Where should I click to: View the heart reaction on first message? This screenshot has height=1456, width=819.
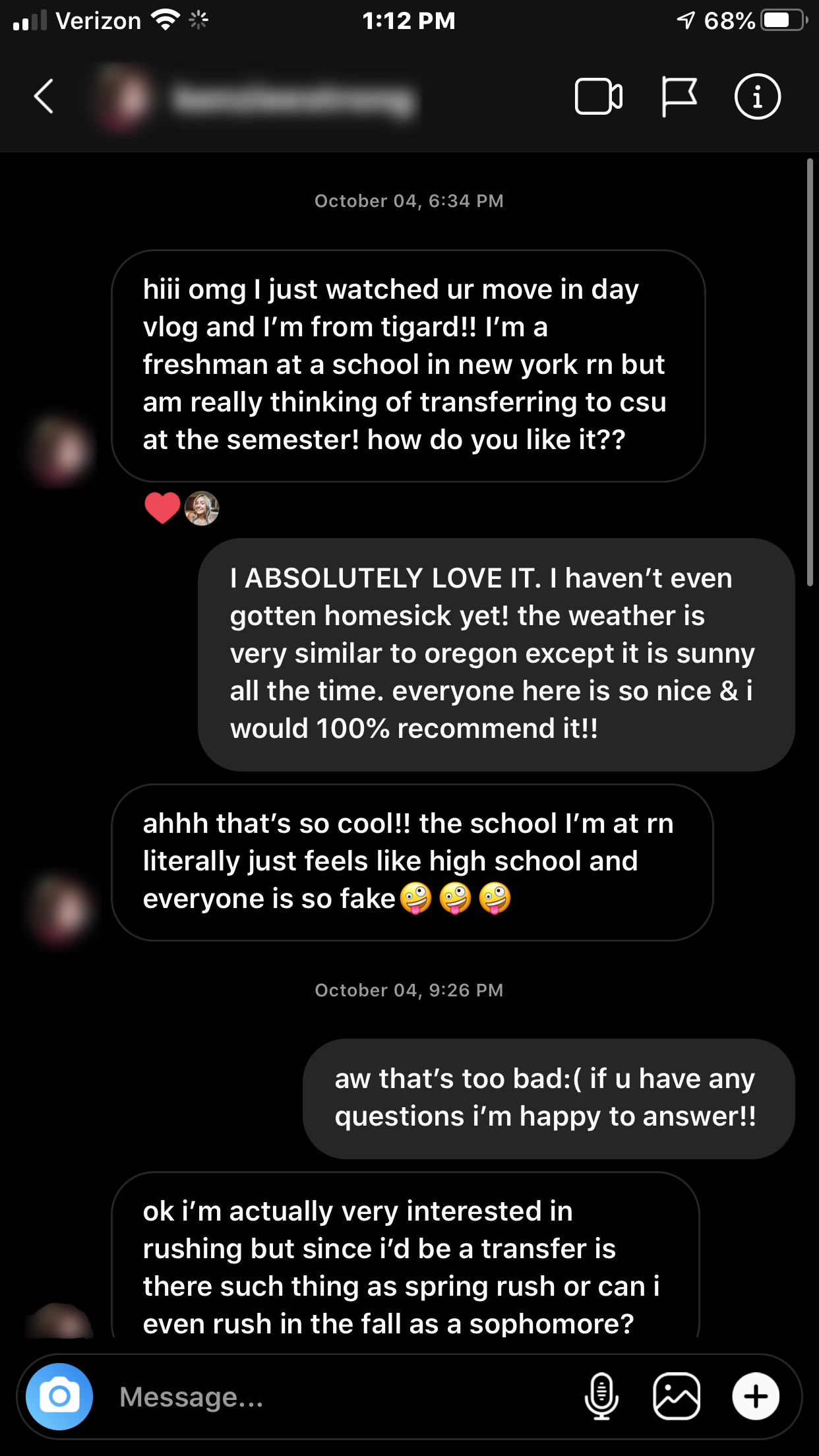(x=162, y=508)
